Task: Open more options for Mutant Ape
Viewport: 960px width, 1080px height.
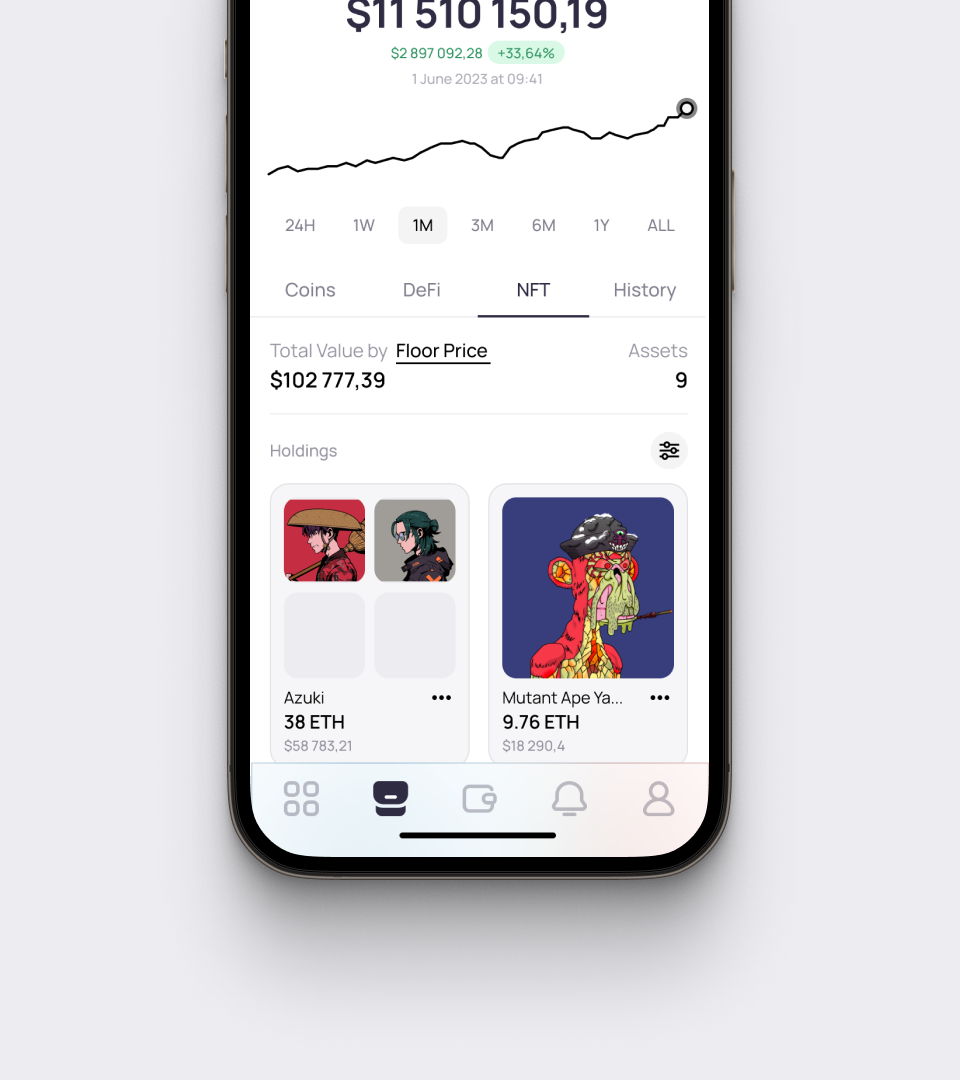Action: [x=660, y=698]
